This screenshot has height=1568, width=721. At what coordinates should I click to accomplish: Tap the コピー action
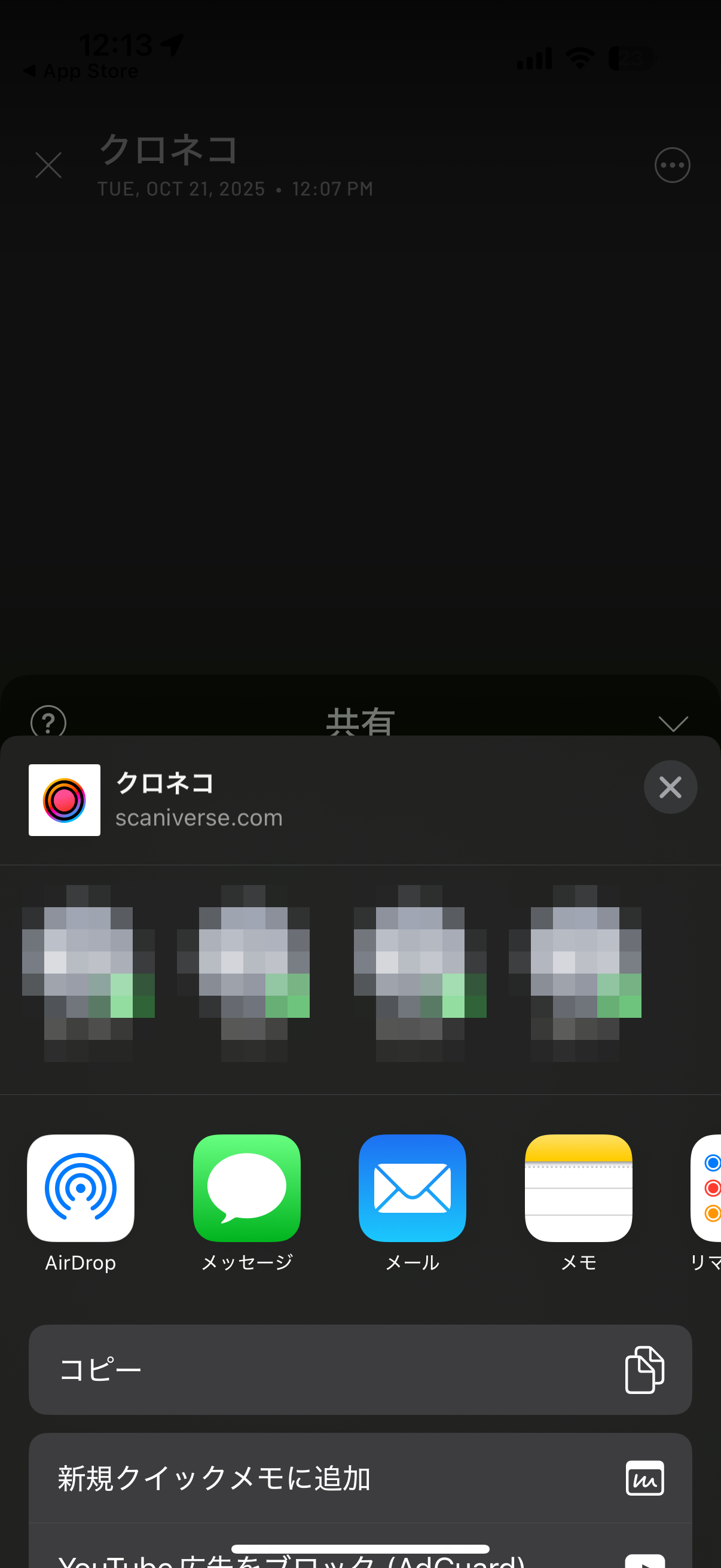click(x=360, y=1369)
